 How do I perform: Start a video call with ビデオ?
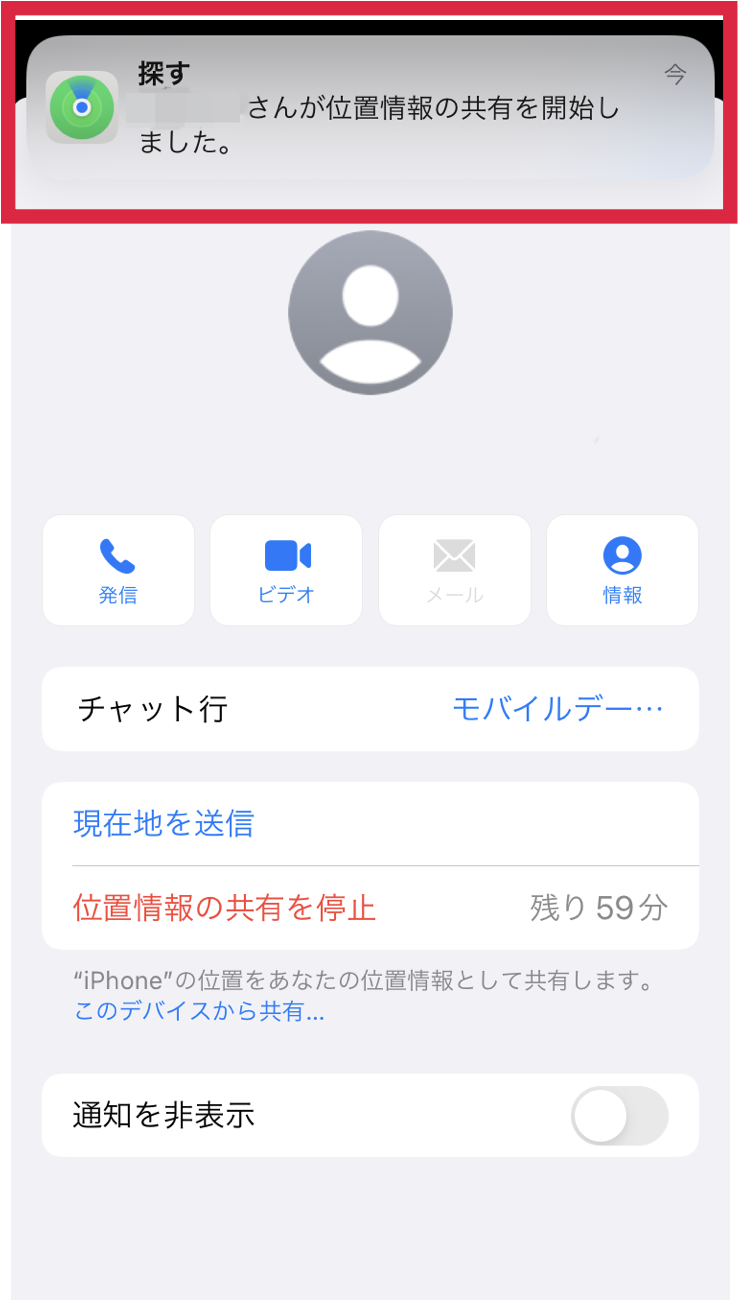click(286, 570)
